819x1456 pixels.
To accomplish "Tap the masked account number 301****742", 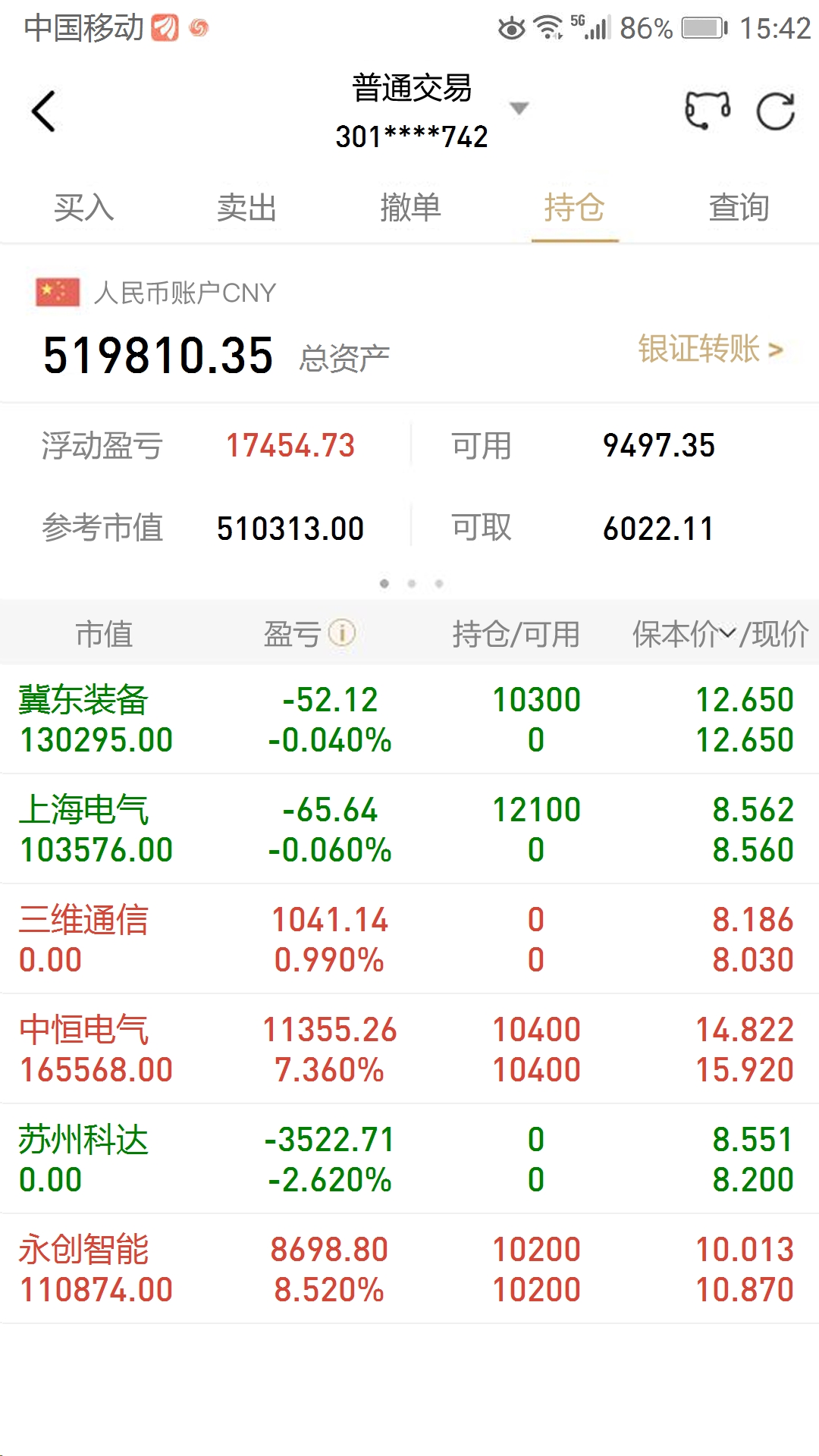I will click(x=412, y=136).
